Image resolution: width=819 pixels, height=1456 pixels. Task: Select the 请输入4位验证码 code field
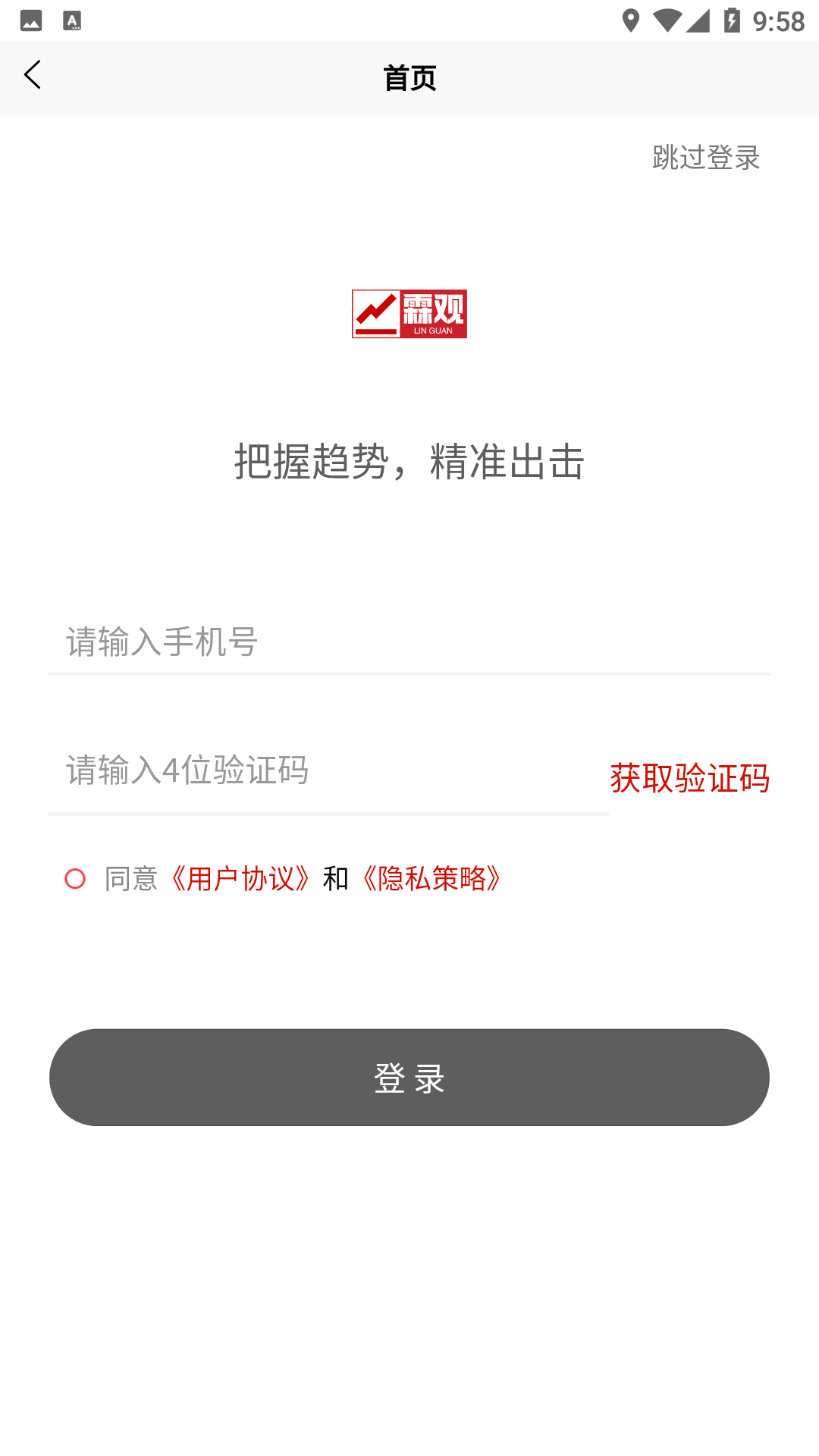328,771
